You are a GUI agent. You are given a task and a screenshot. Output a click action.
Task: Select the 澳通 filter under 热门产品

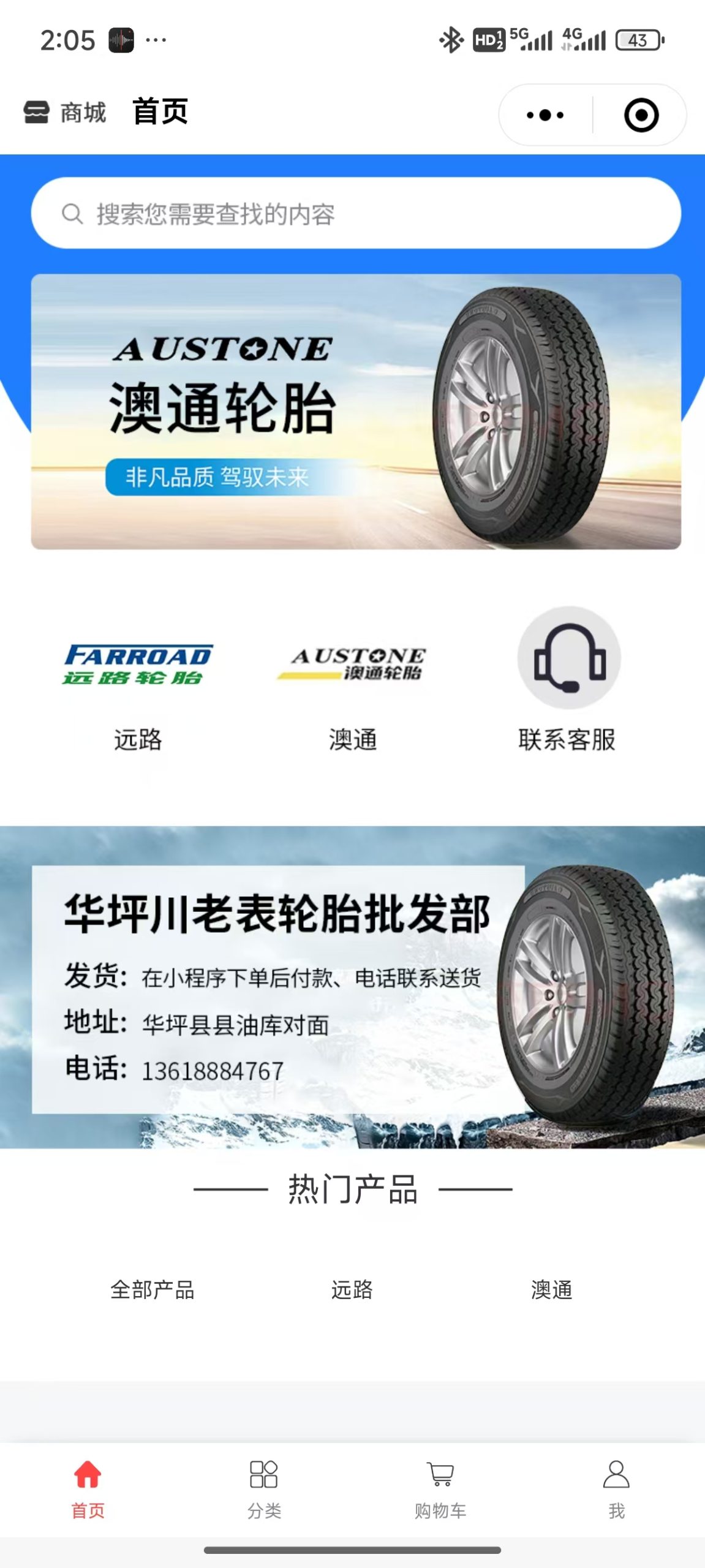(x=551, y=1290)
